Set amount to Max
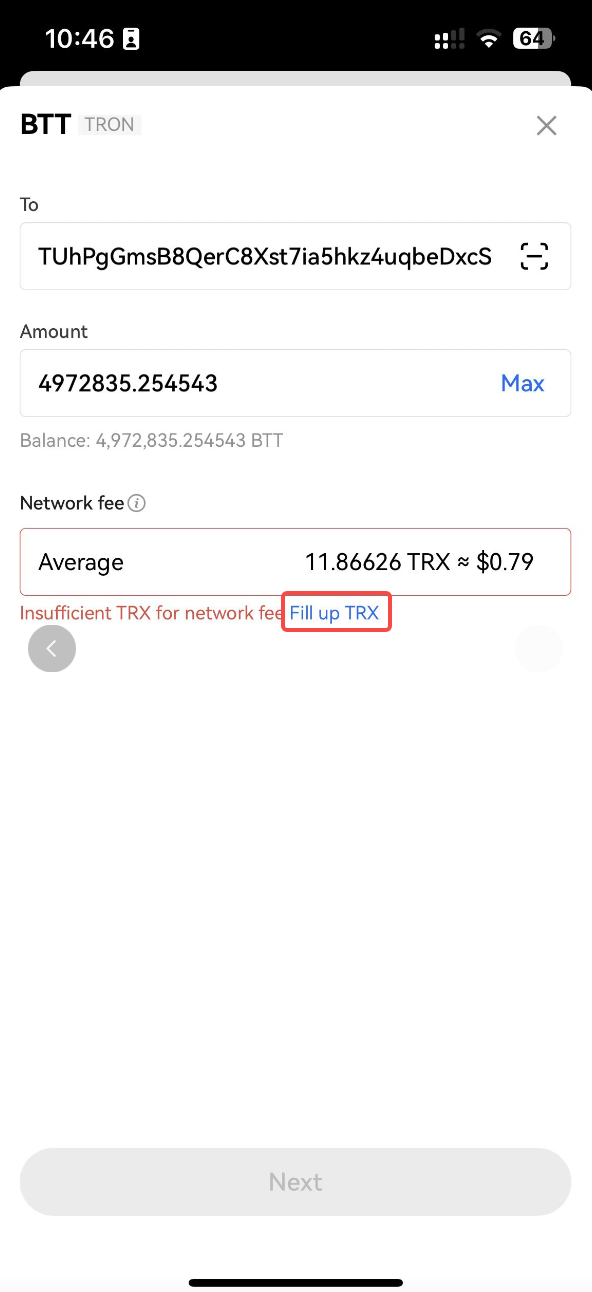The height and width of the screenshot is (1292, 592). [522, 383]
